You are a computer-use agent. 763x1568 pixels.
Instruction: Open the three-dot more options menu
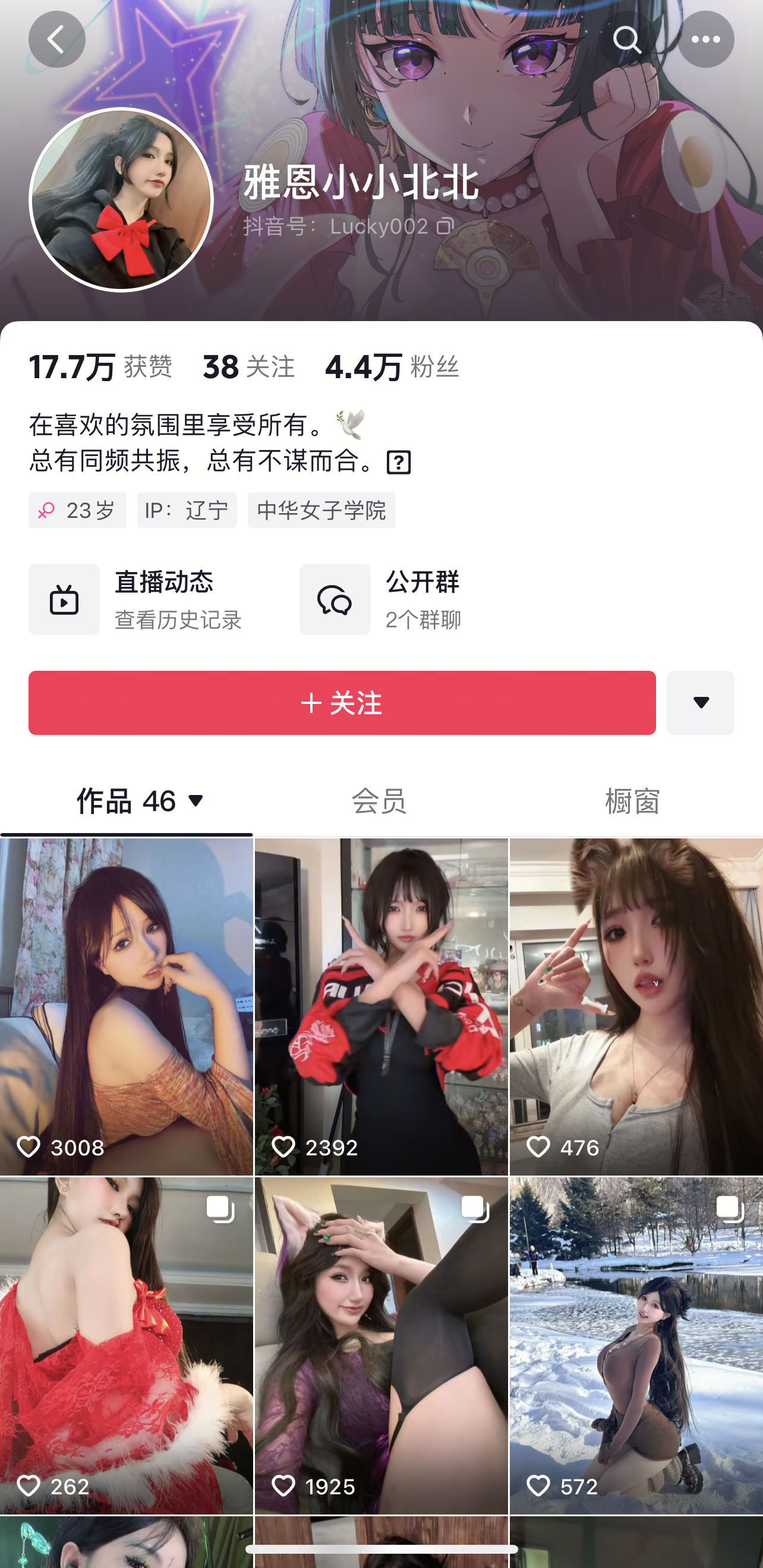[705, 40]
